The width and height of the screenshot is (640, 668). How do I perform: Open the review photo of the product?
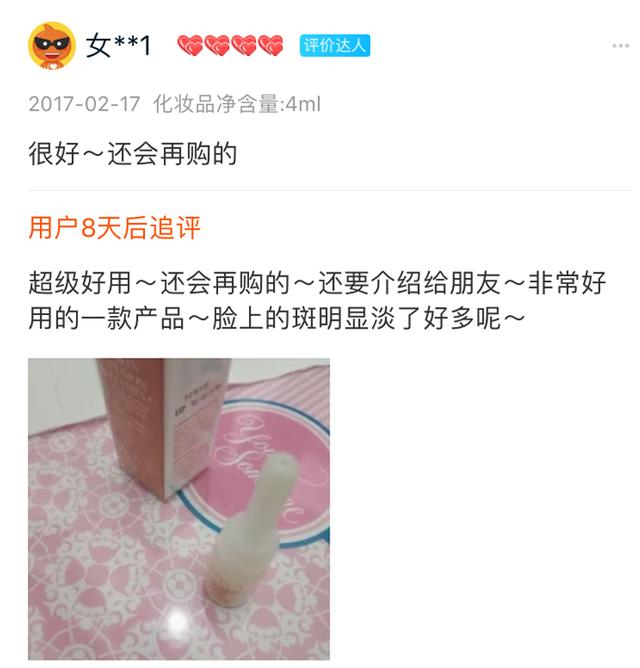click(179, 508)
